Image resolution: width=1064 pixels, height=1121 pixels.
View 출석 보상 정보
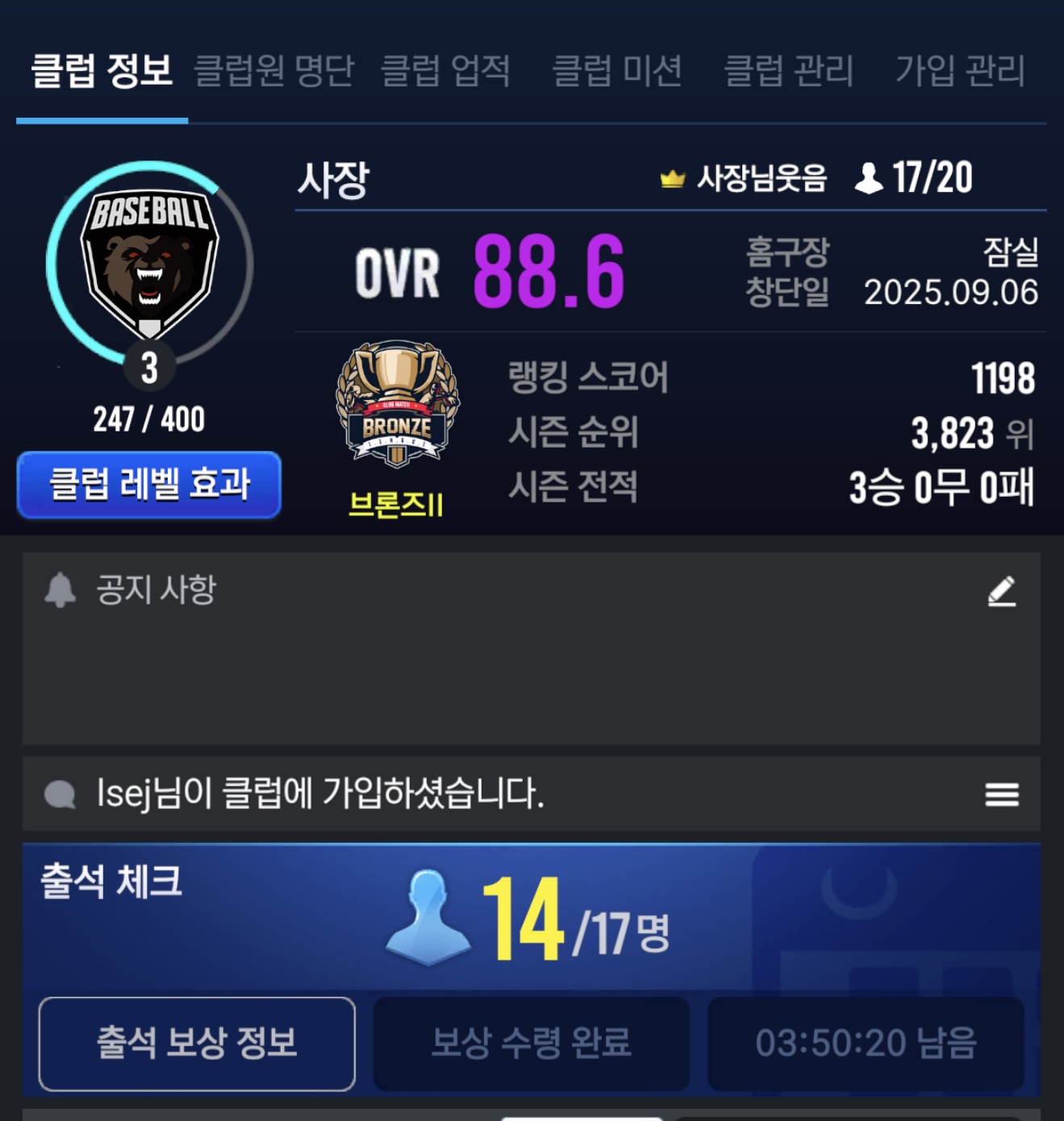tap(197, 1044)
